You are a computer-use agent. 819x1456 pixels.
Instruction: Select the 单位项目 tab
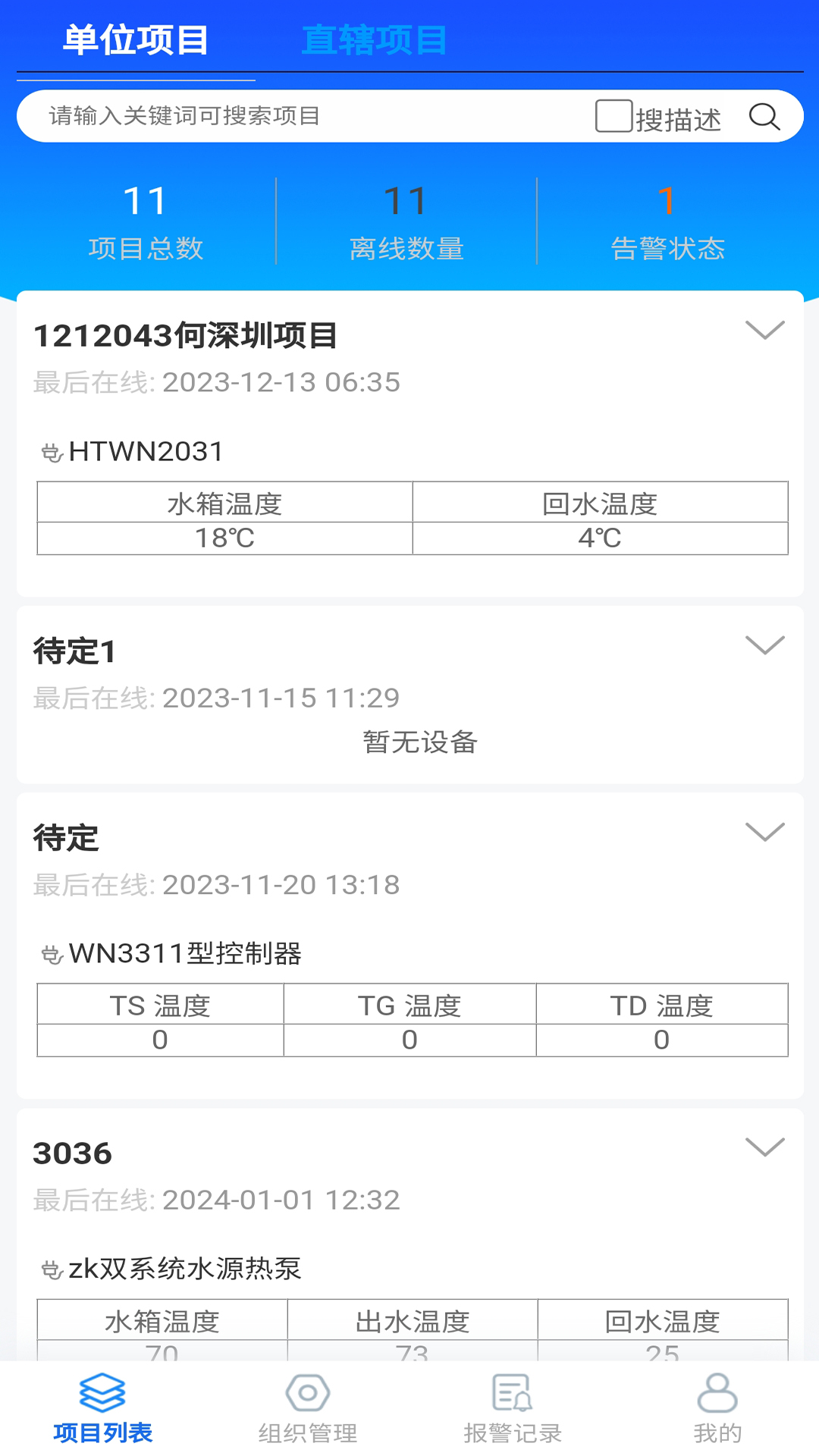[x=135, y=42]
